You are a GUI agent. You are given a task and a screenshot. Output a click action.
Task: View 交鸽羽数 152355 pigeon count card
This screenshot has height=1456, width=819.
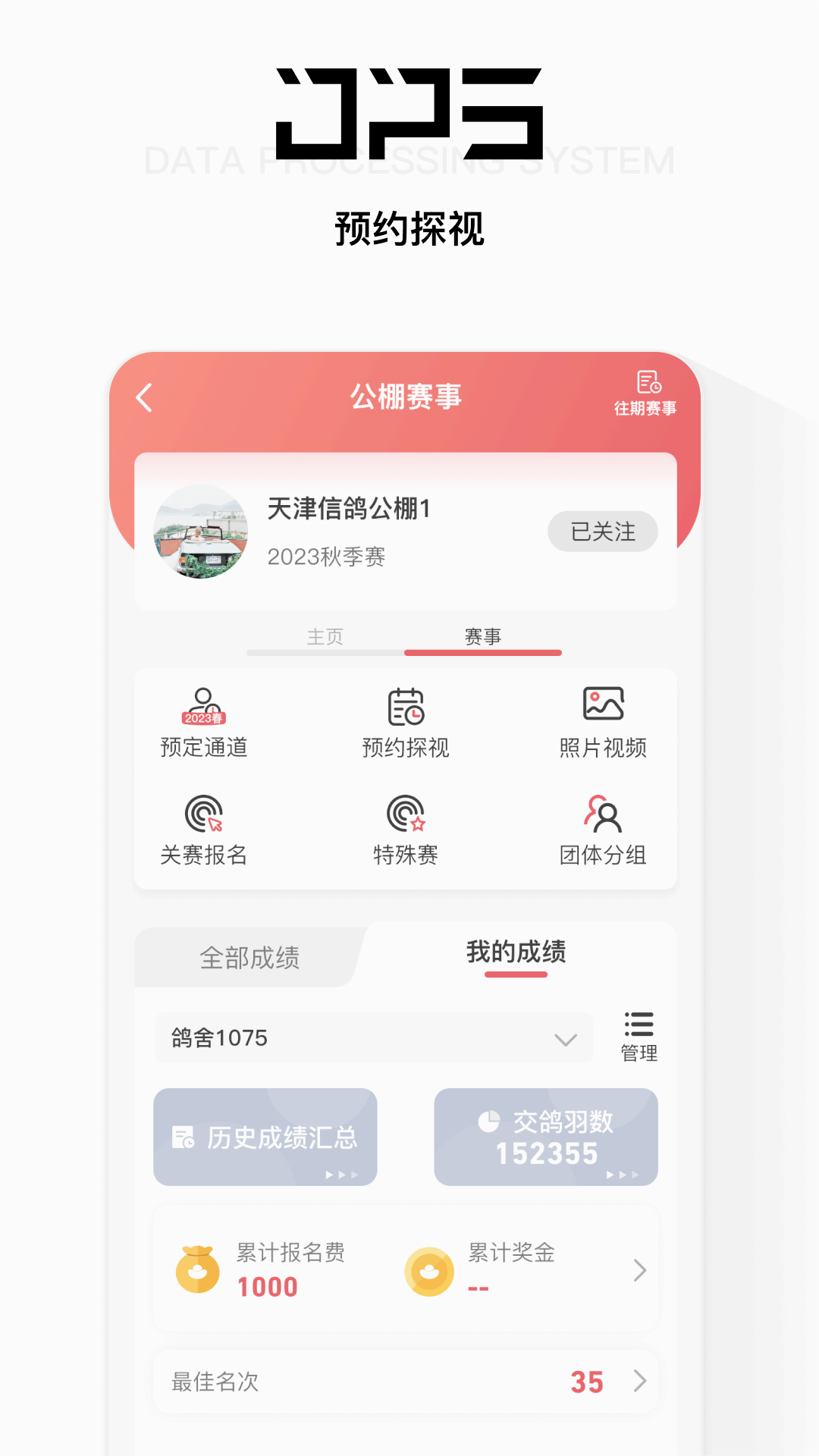click(x=545, y=1137)
